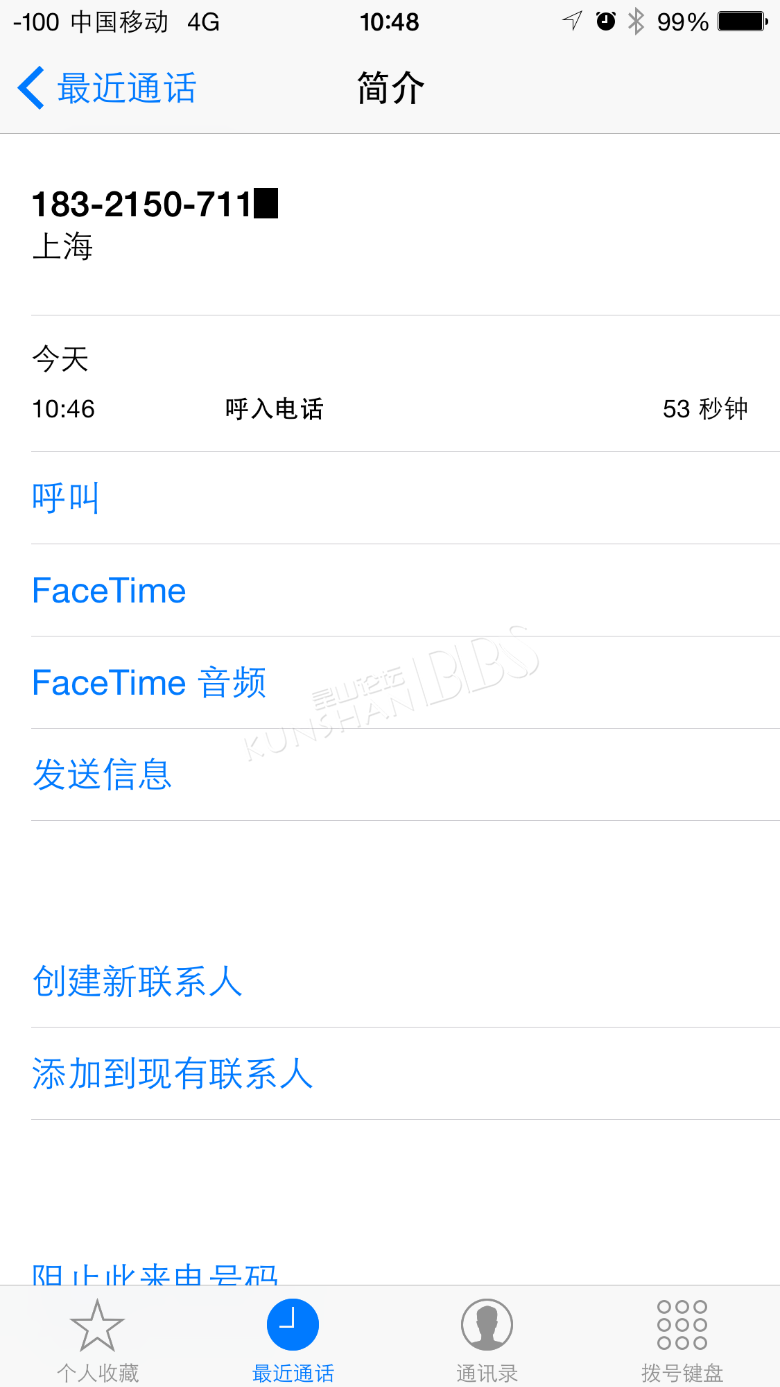Go back to 最近通话 list

pos(107,88)
